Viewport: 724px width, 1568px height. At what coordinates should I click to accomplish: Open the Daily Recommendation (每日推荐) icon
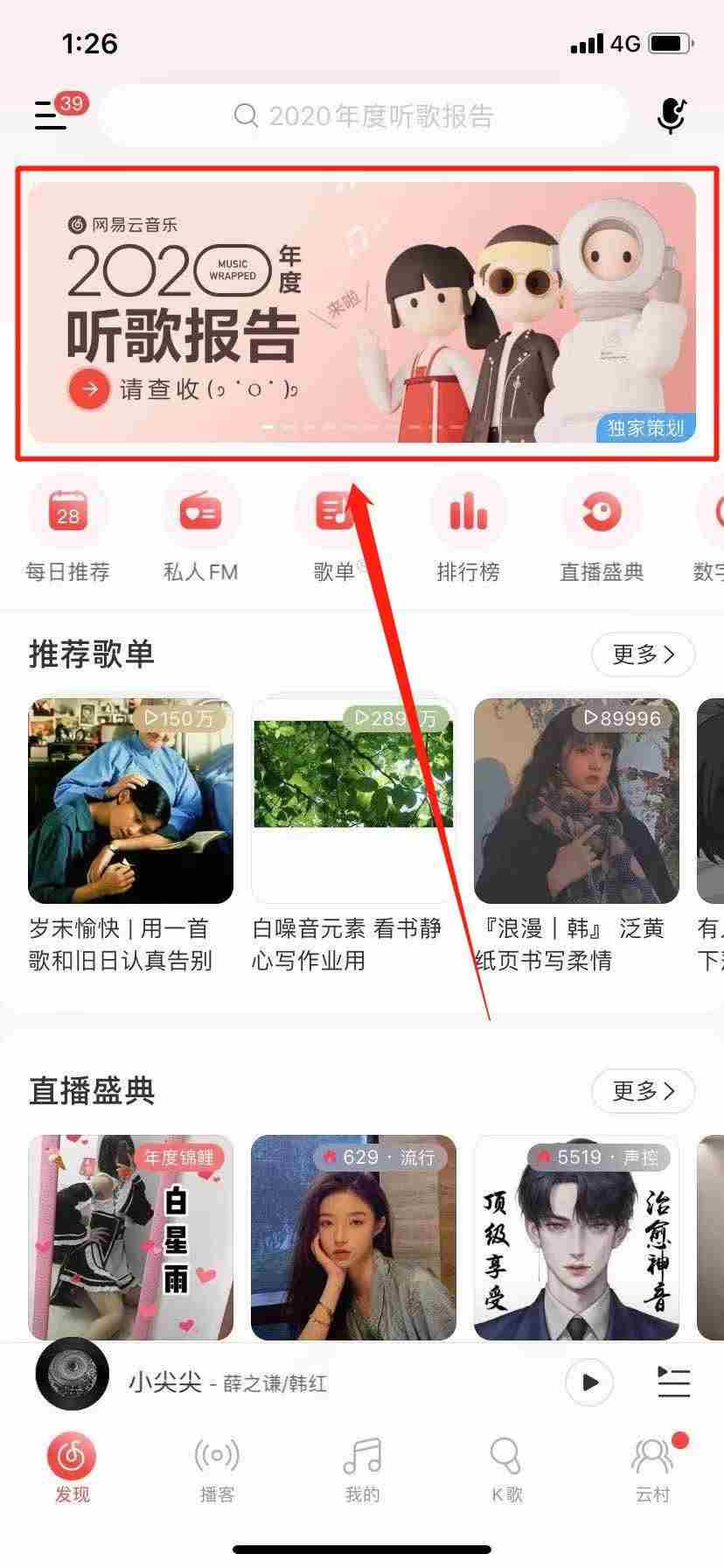pyautogui.click(x=68, y=512)
